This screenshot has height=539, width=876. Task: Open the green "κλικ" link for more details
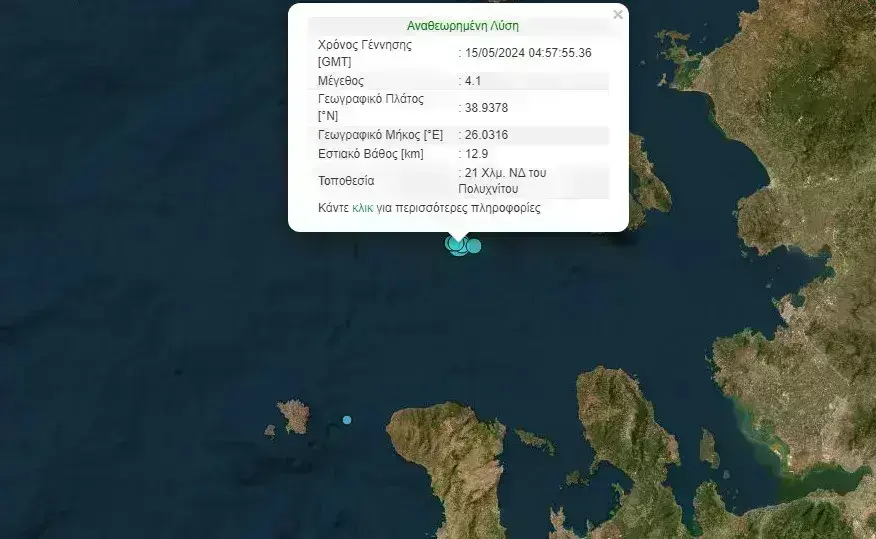pos(362,208)
